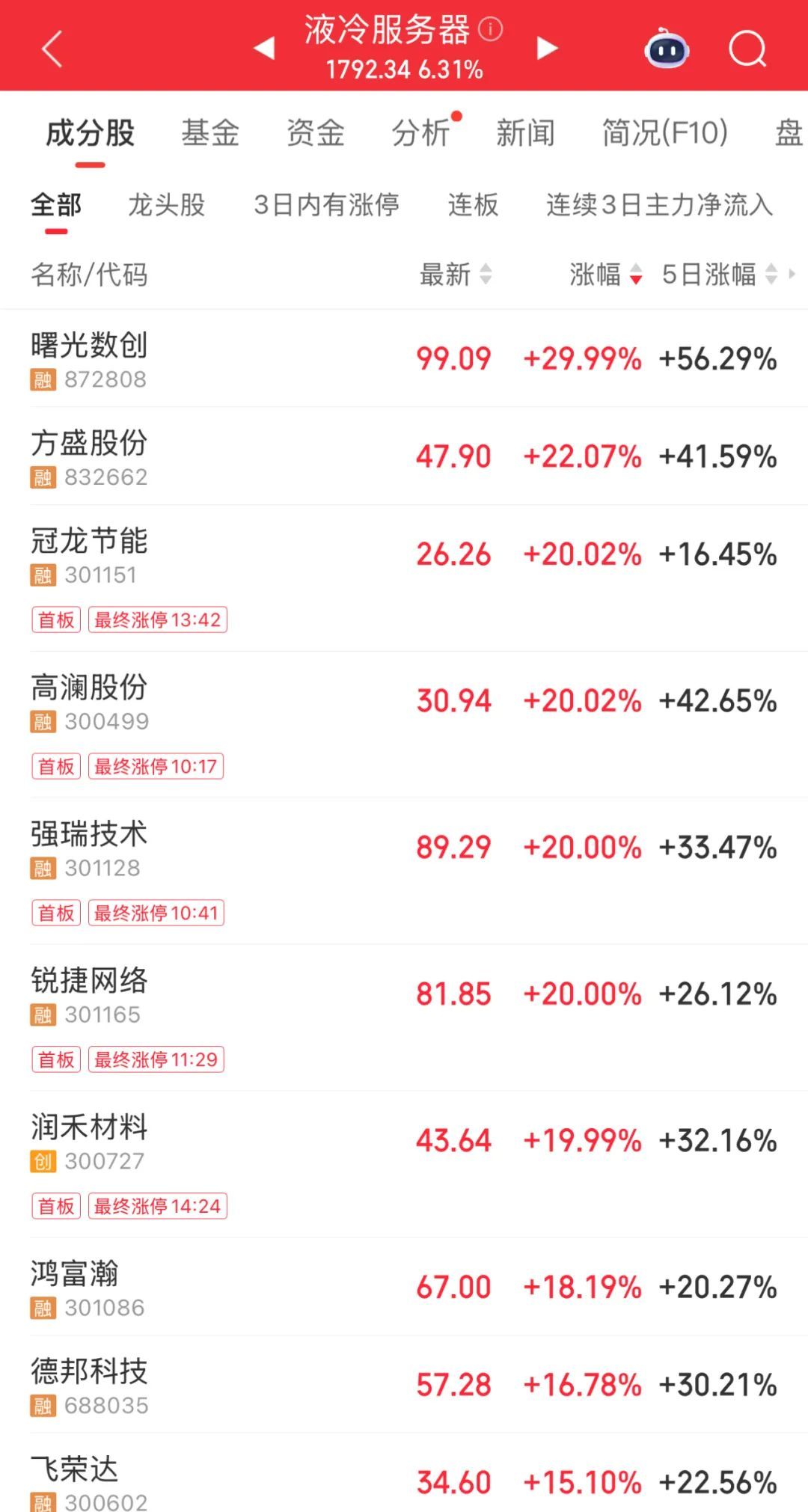Open stock 德邦科技
This screenshot has height=1512, width=808.
(404, 1385)
